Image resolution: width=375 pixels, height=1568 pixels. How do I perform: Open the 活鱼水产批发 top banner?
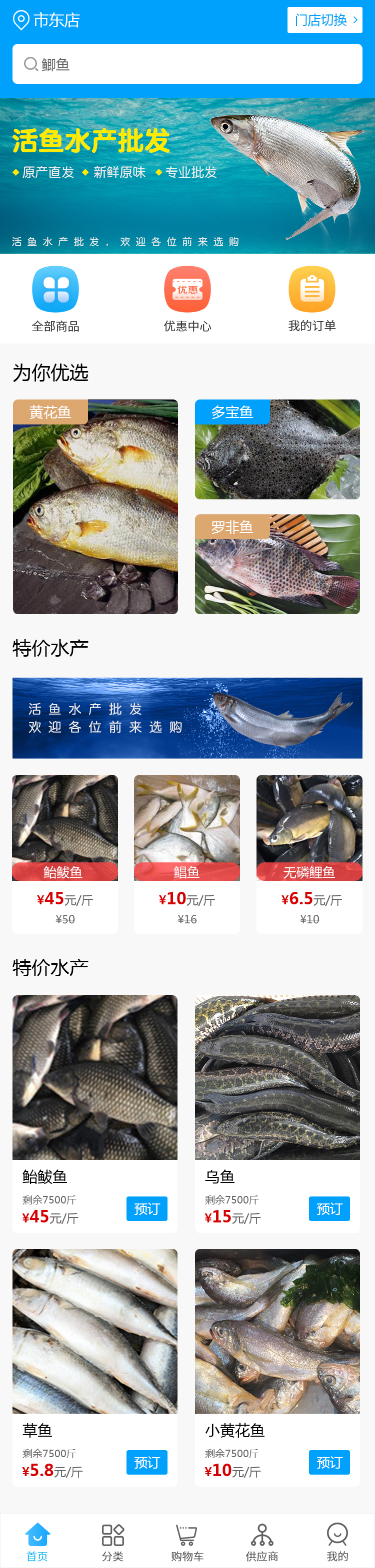tap(187, 175)
